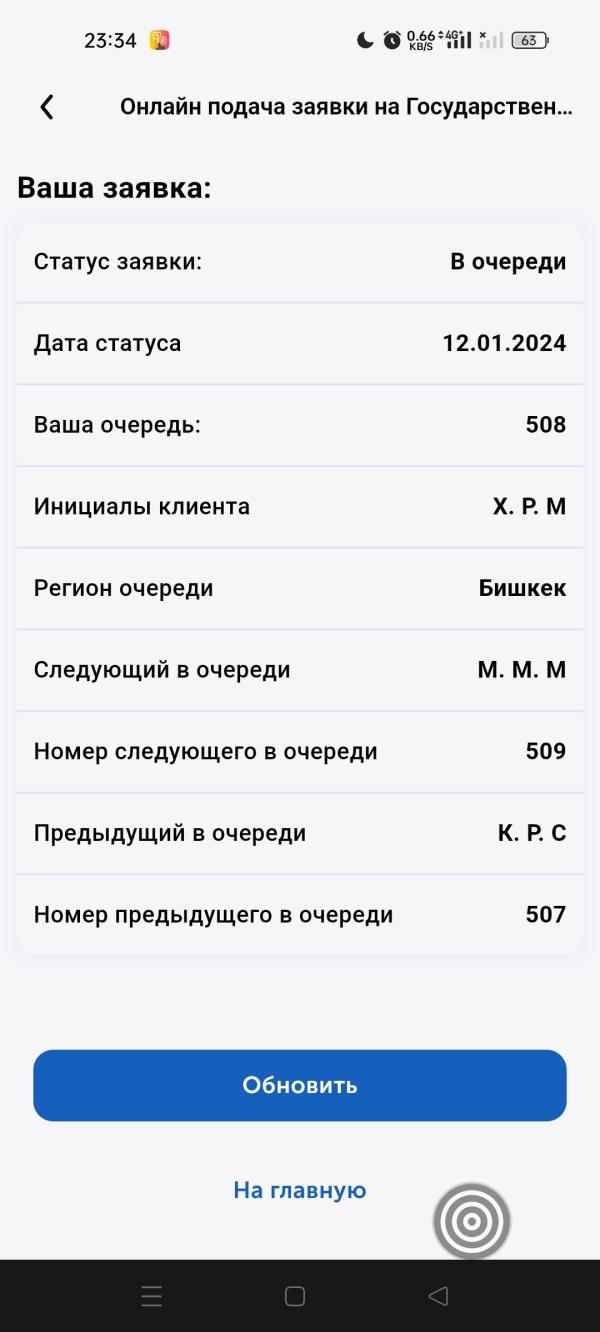Tap the Обновить button to refresh
600x1332 pixels.
(x=300, y=1085)
